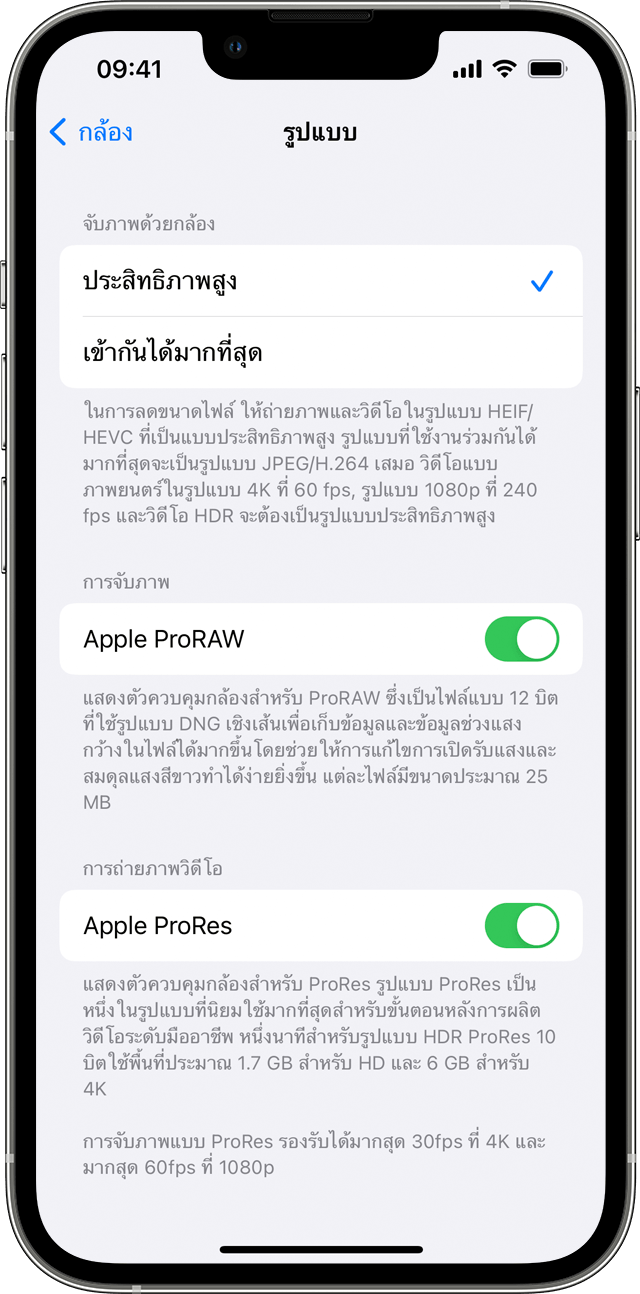Turn off the Apple ProRAW switch
This screenshot has width=640, height=1294.
[x=521, y=639]
